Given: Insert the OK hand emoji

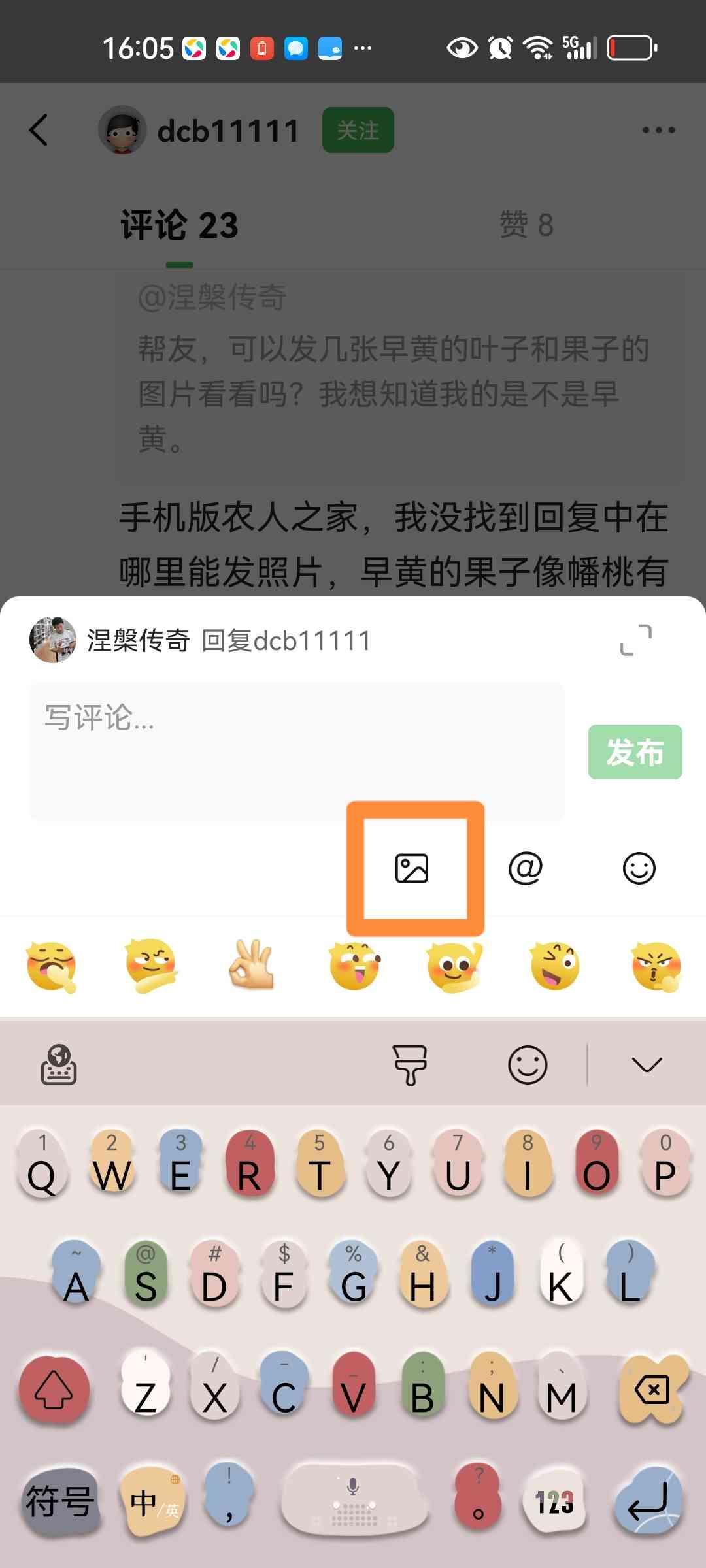Looking at the screenshot, I should point(252,966).
